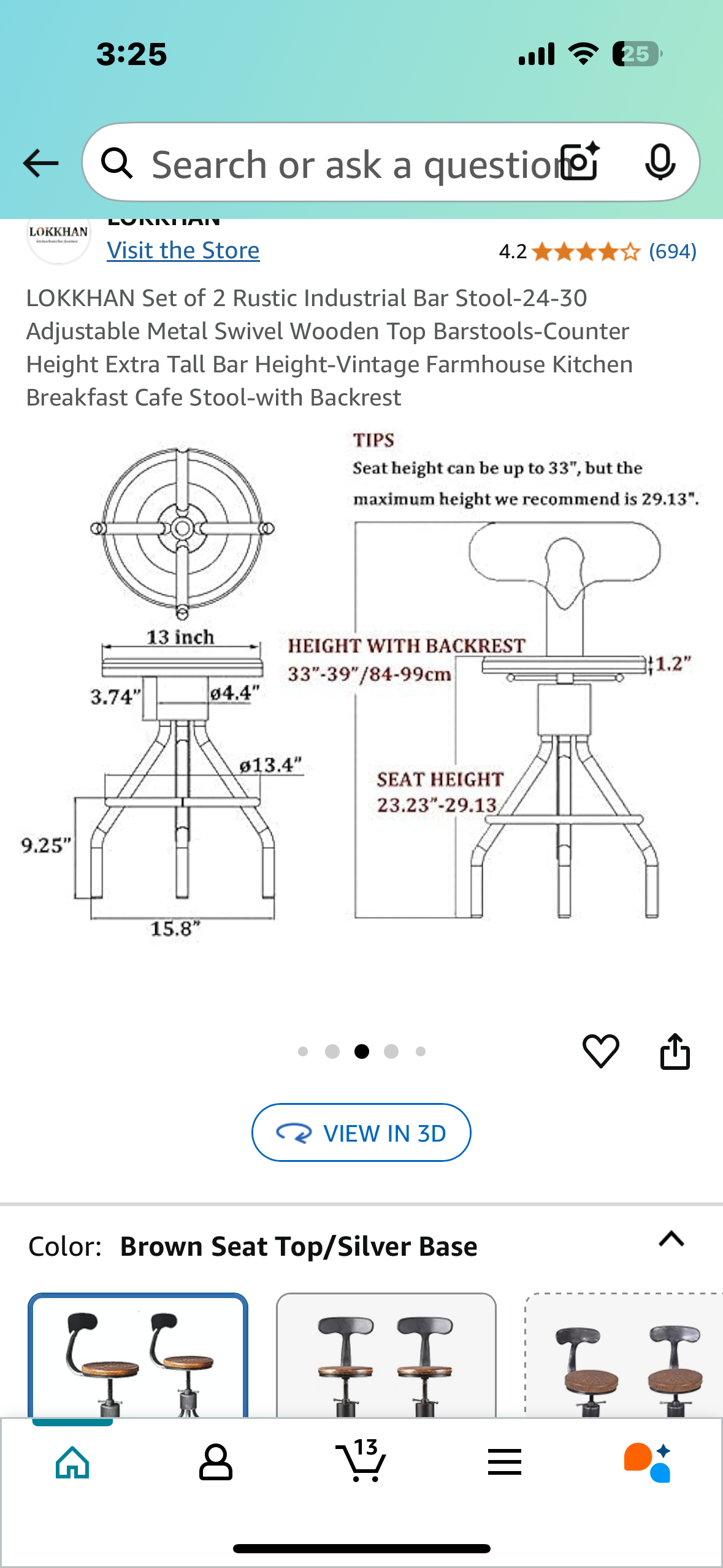The width and height of the screenshot is (723, 1568).
Task: Open the Visit the Store link
Action: tap(183, 250)
